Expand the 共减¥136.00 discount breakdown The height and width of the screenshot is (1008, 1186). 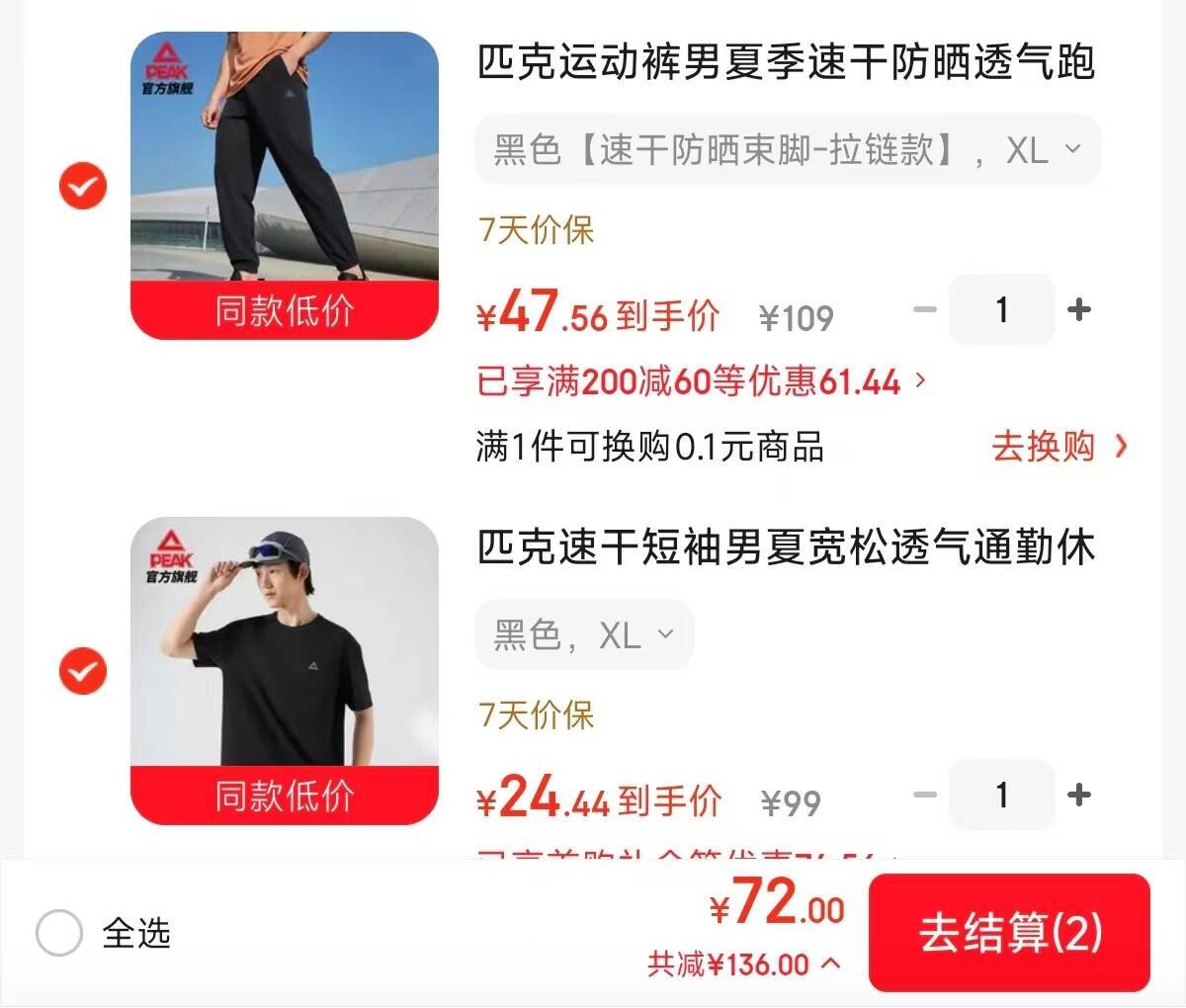(744, 964)
